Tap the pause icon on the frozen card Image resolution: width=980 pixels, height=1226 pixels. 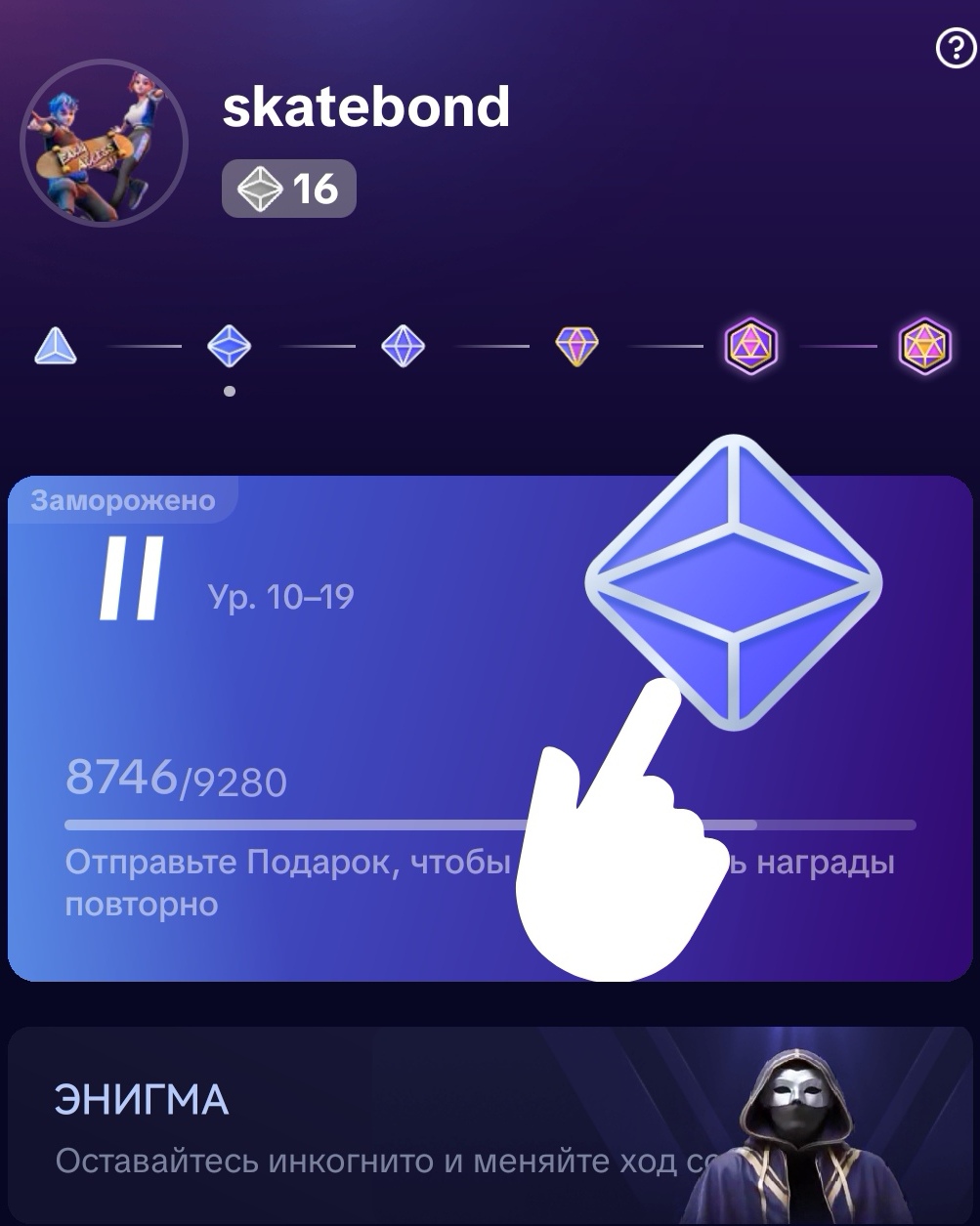(x=132, y=576)
